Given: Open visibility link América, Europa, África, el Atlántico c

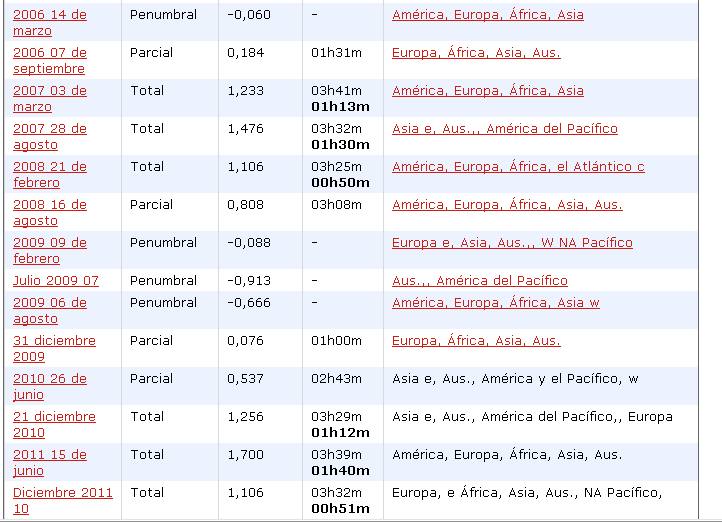Looking at the screenshot, I should pos(518,167).
